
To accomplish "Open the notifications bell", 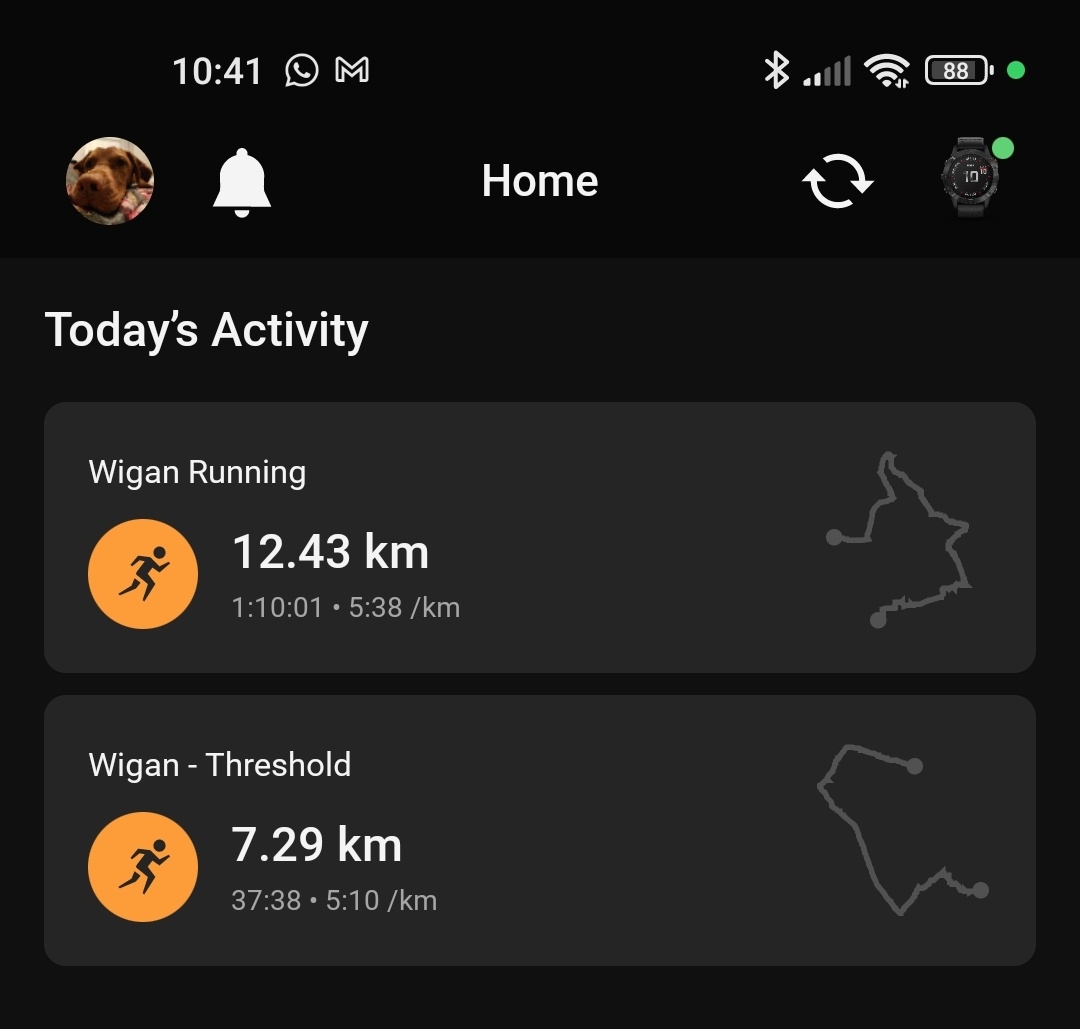I will click(x=242, y=182).
